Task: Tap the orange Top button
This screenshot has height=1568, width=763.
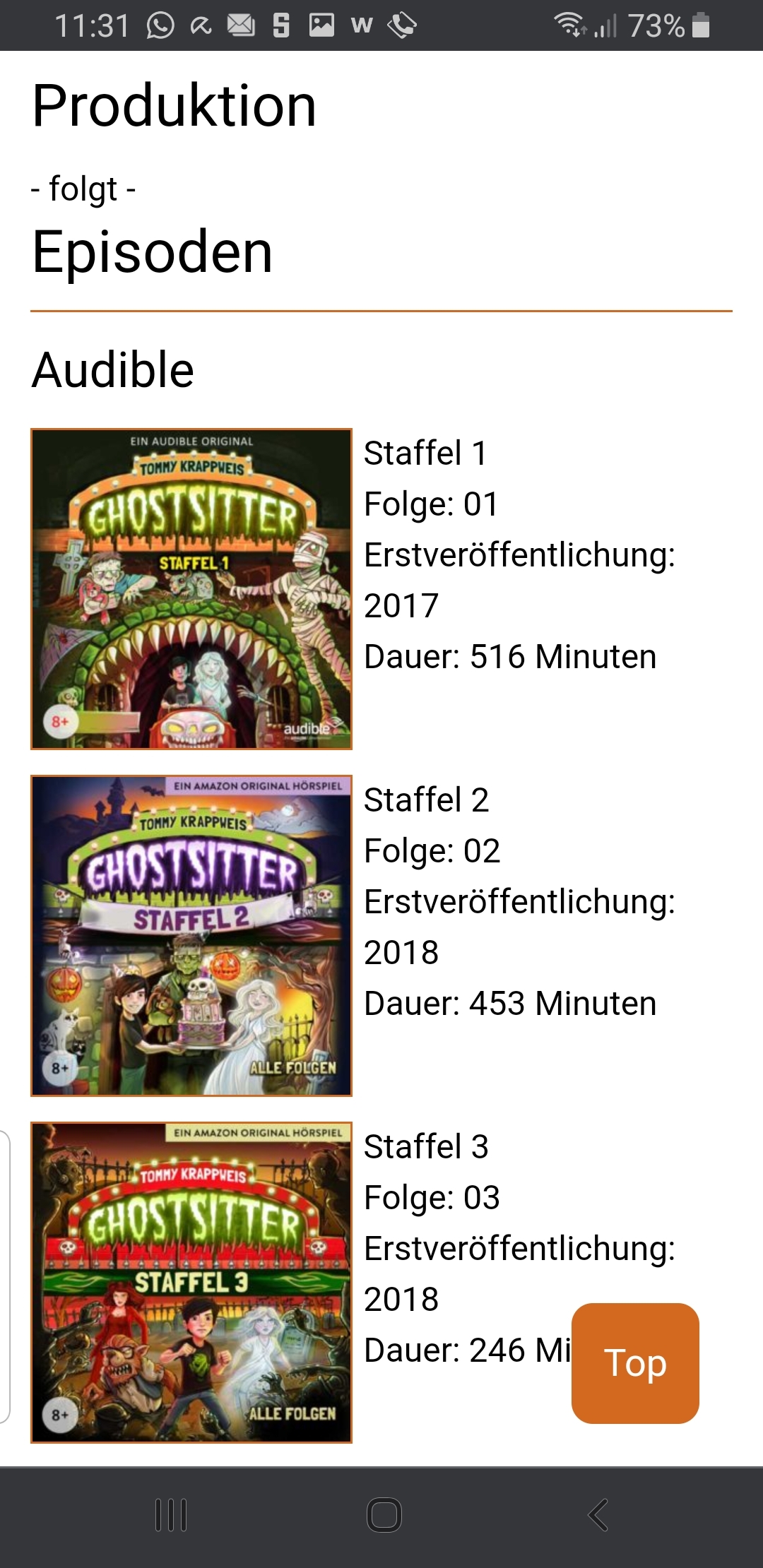Action: pyautogui.click(x=635, y=1362)
